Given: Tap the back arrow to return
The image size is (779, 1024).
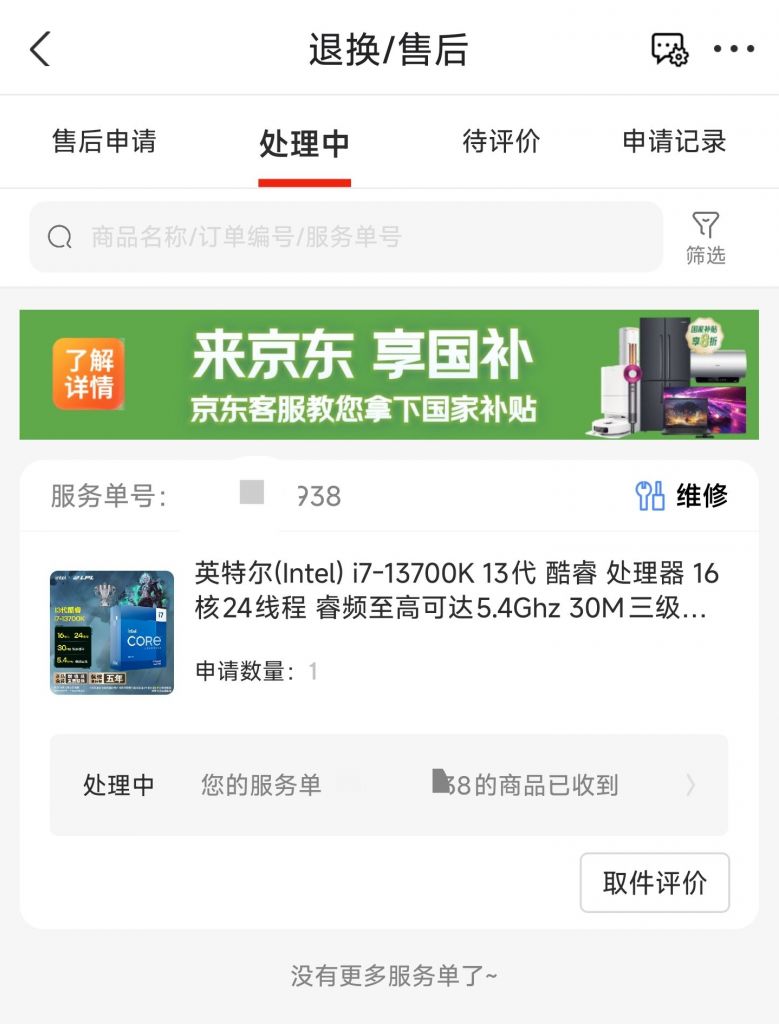Looking at the screenshot, I should [39, 48].
